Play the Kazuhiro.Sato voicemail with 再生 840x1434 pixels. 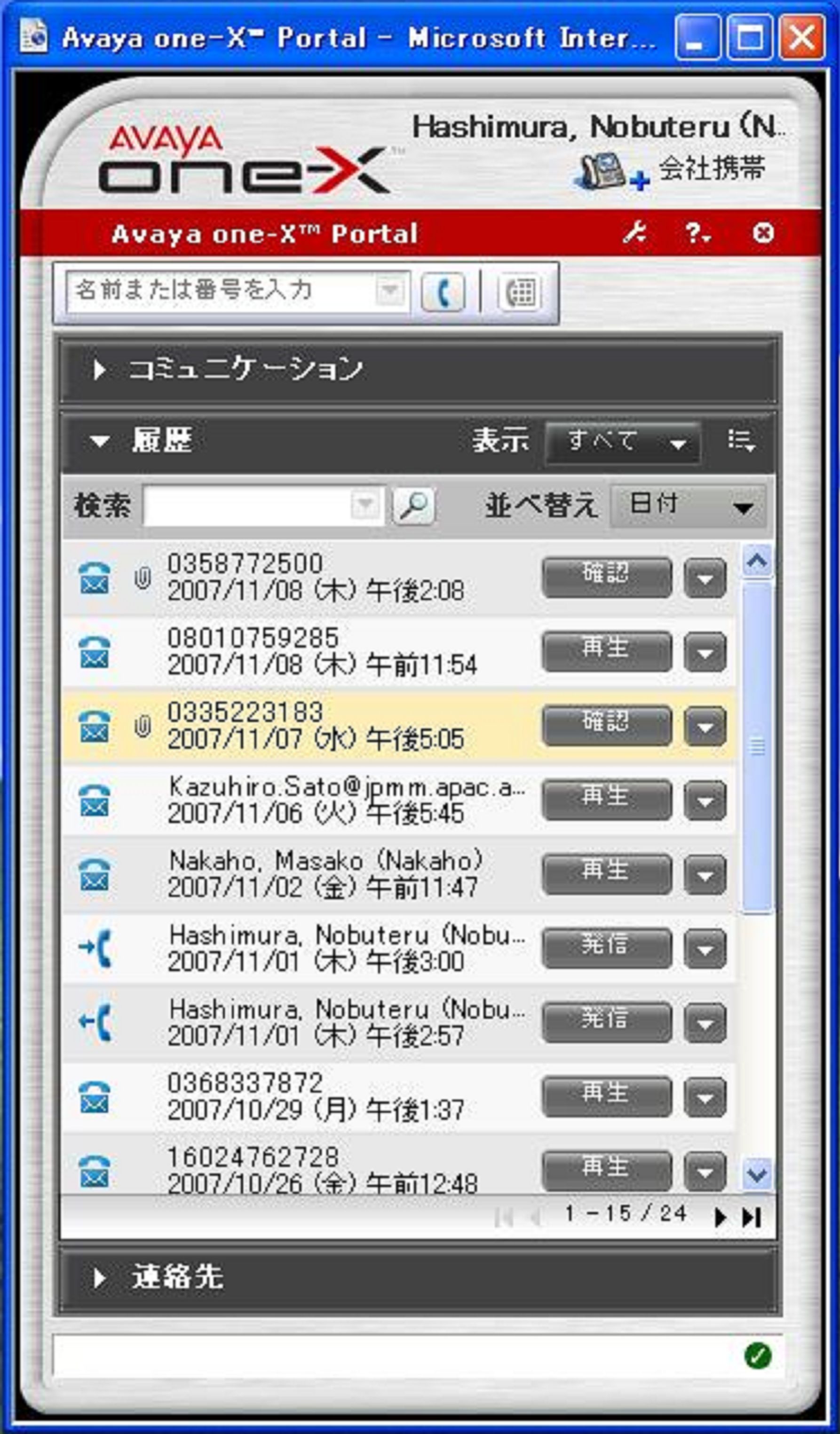pos(606,800)
